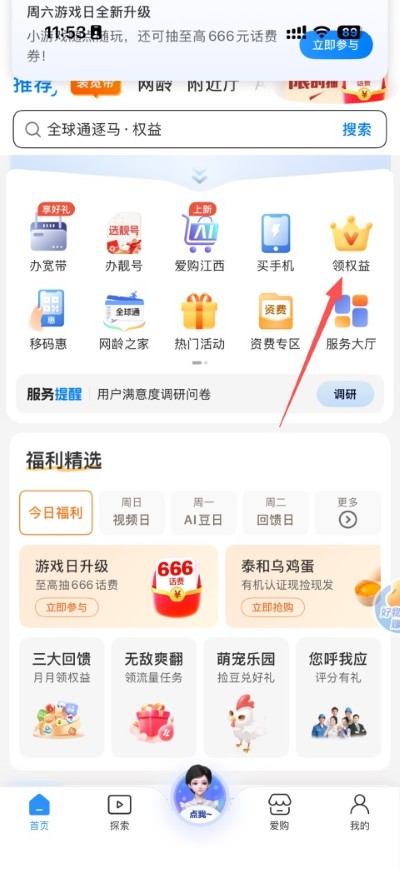
Task: Tap 立即参与 on the top game day banner
Action: click(x=336, y=44)
